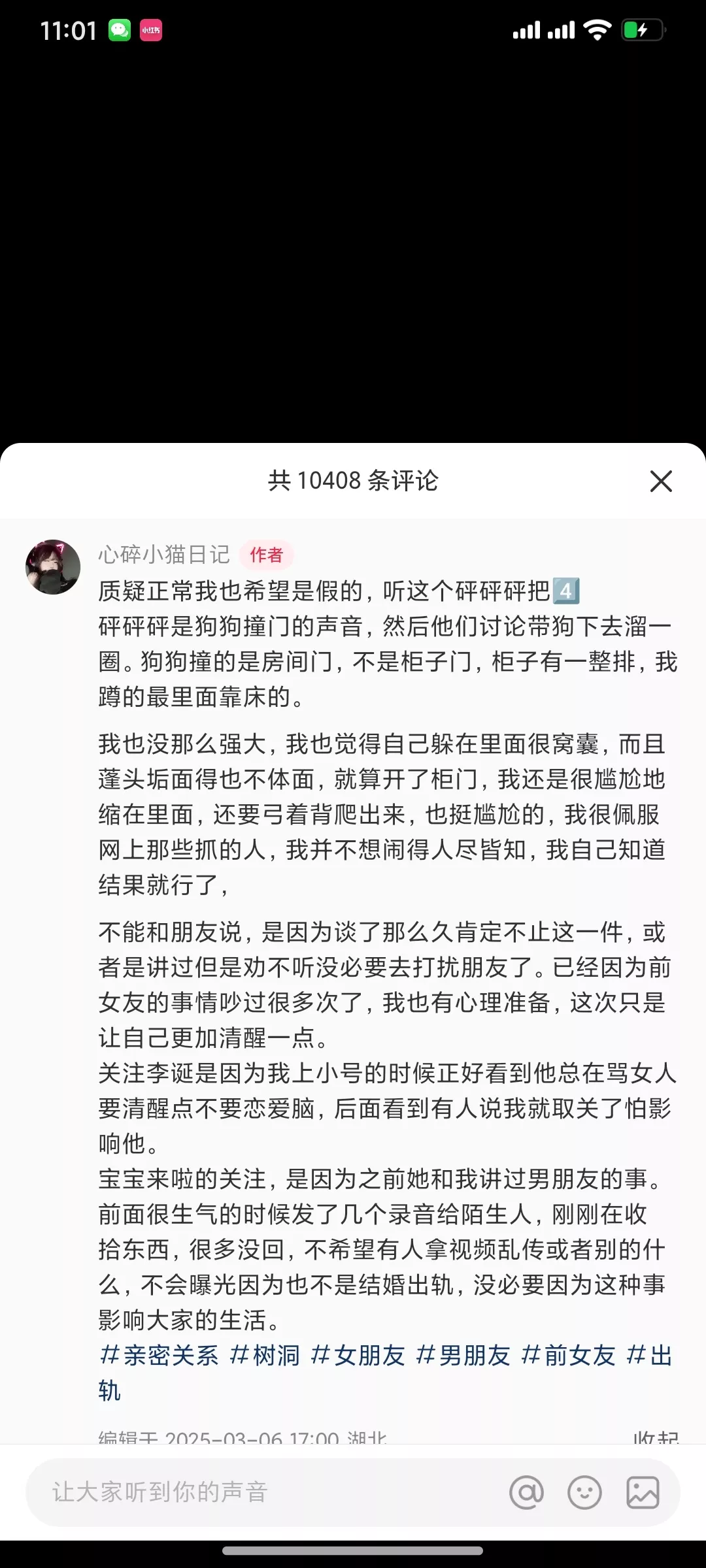The width and height of the screenshot is (706, 1568).
Task: Open the #女朋友 hashtag
Action: (358, 1356)
